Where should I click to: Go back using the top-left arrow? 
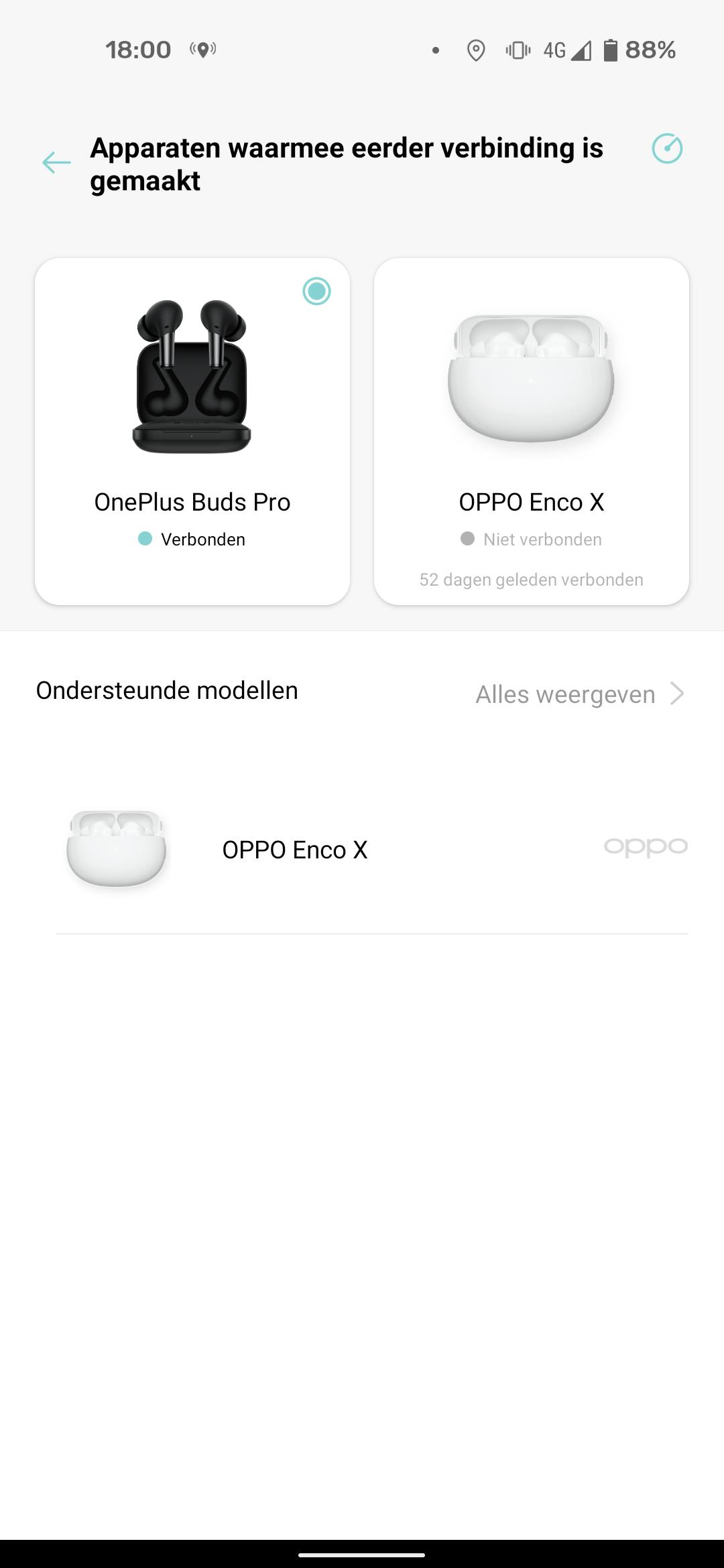[56, 162]
